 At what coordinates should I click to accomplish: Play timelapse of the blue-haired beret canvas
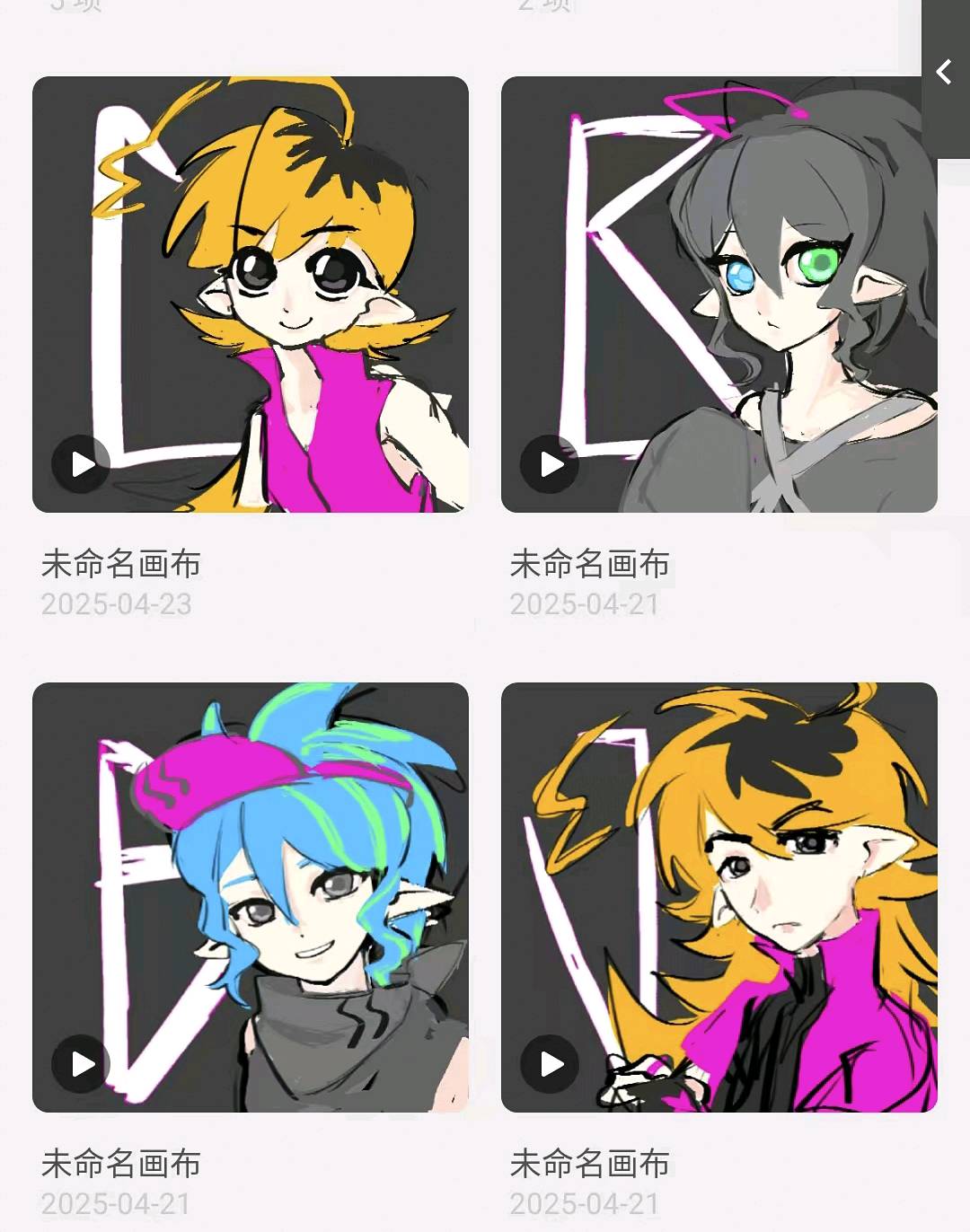pos(82,1064)
